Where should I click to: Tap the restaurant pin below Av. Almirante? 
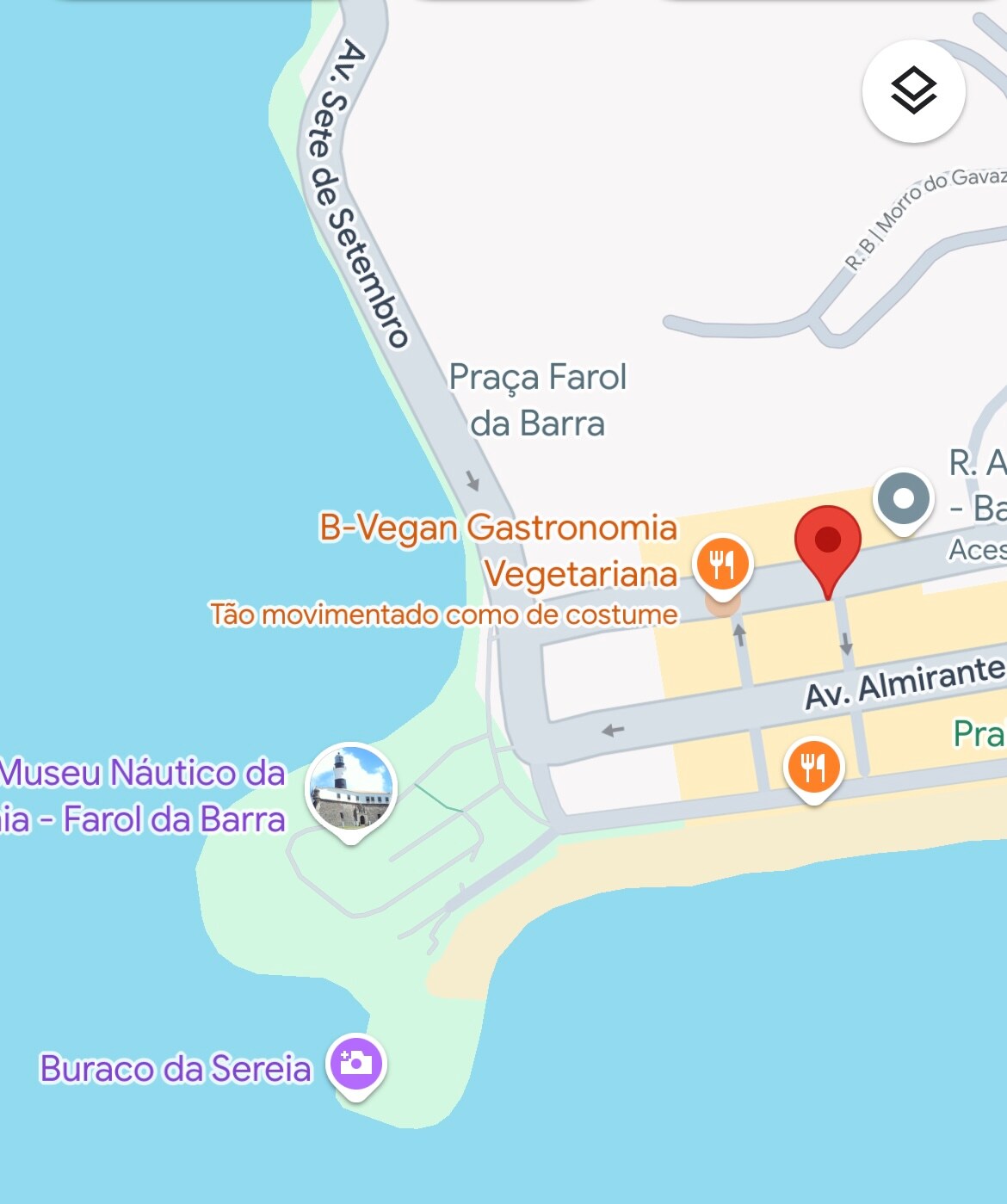(x=813, y=767)
